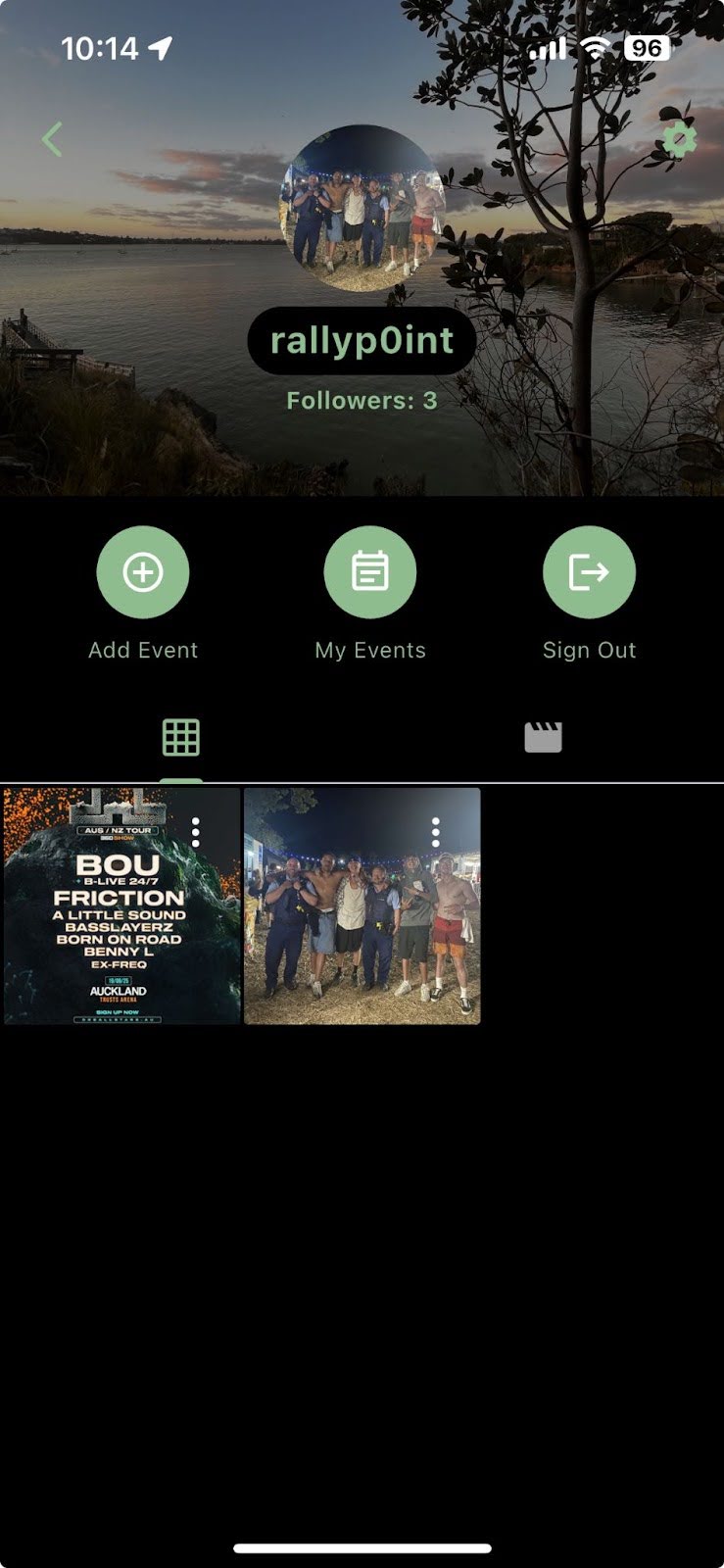
Task: Open settings via the gear icon
Action: click(679, 140)
